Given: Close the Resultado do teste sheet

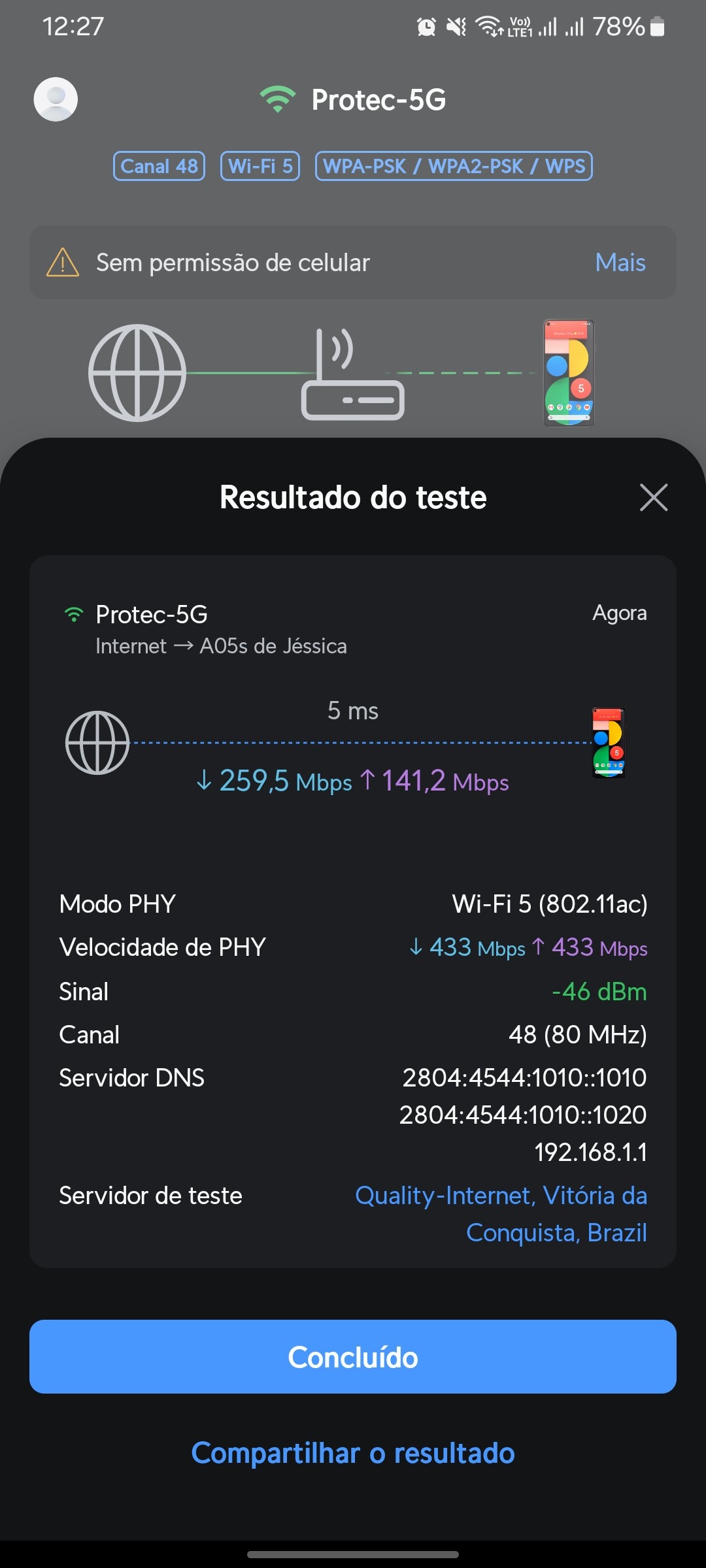Looking at the screenshot, I should pyautogui.click(x=653, y=498).
